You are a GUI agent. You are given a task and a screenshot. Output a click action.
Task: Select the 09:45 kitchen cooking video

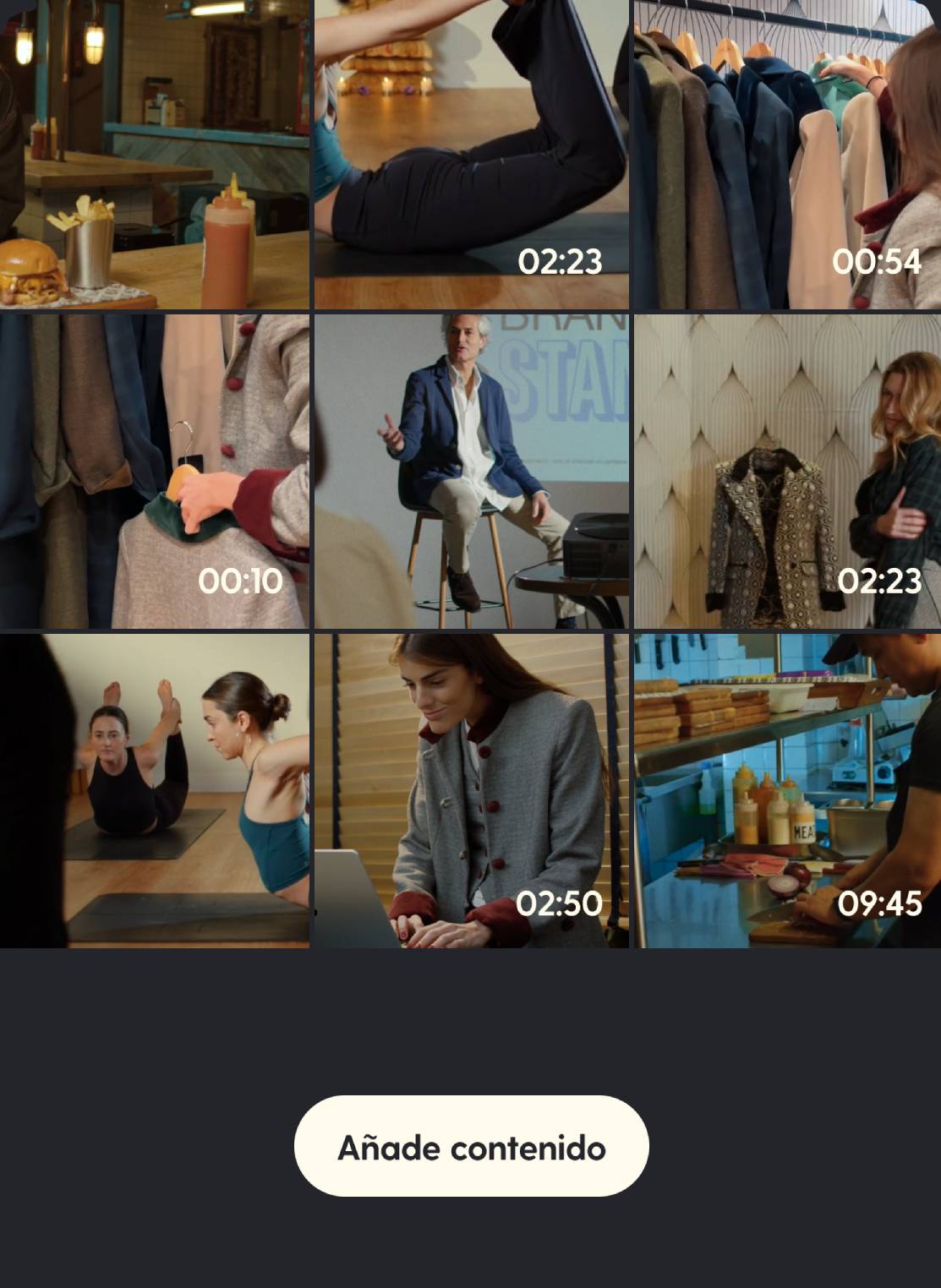[x=787, y=790]
